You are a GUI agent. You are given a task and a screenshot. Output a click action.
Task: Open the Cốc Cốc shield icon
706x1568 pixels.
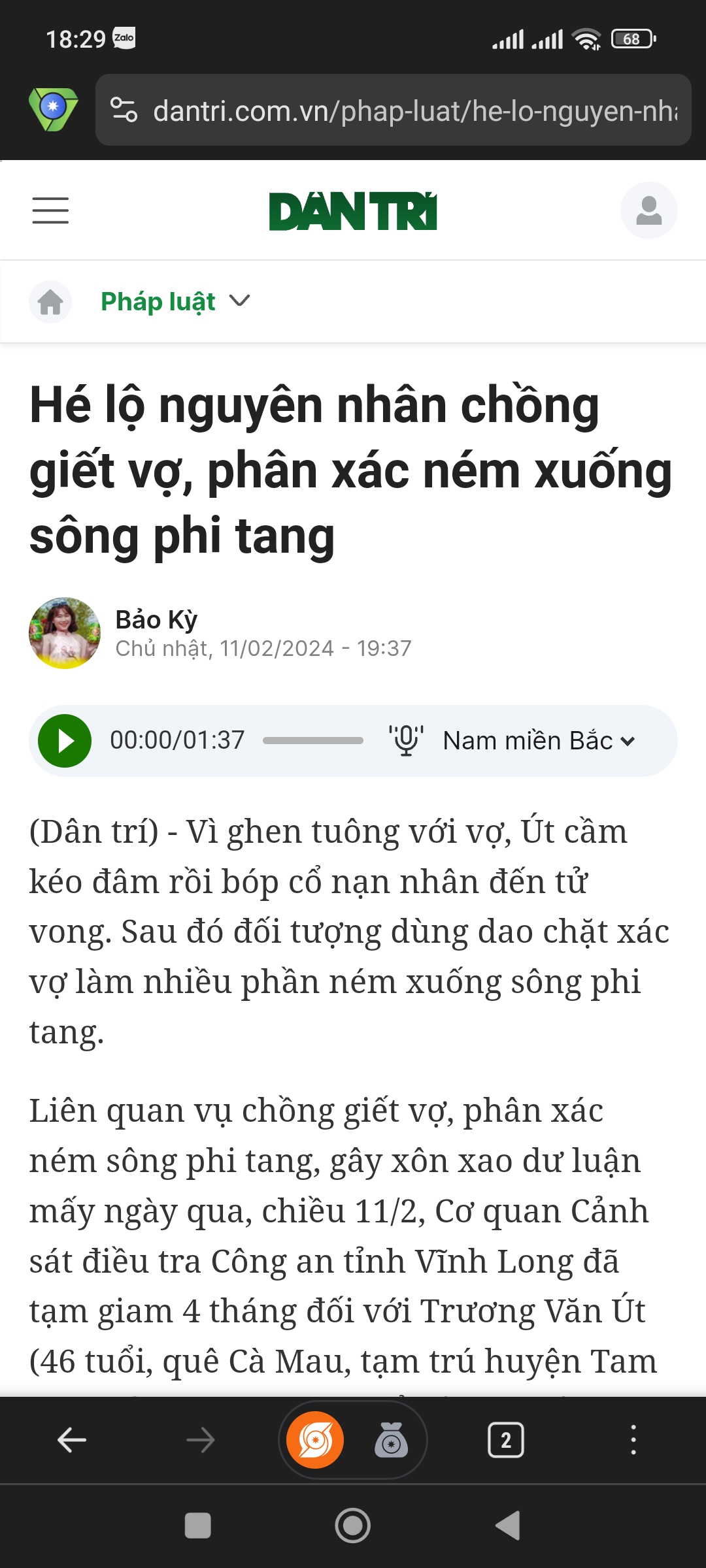[x=53, y=108]
